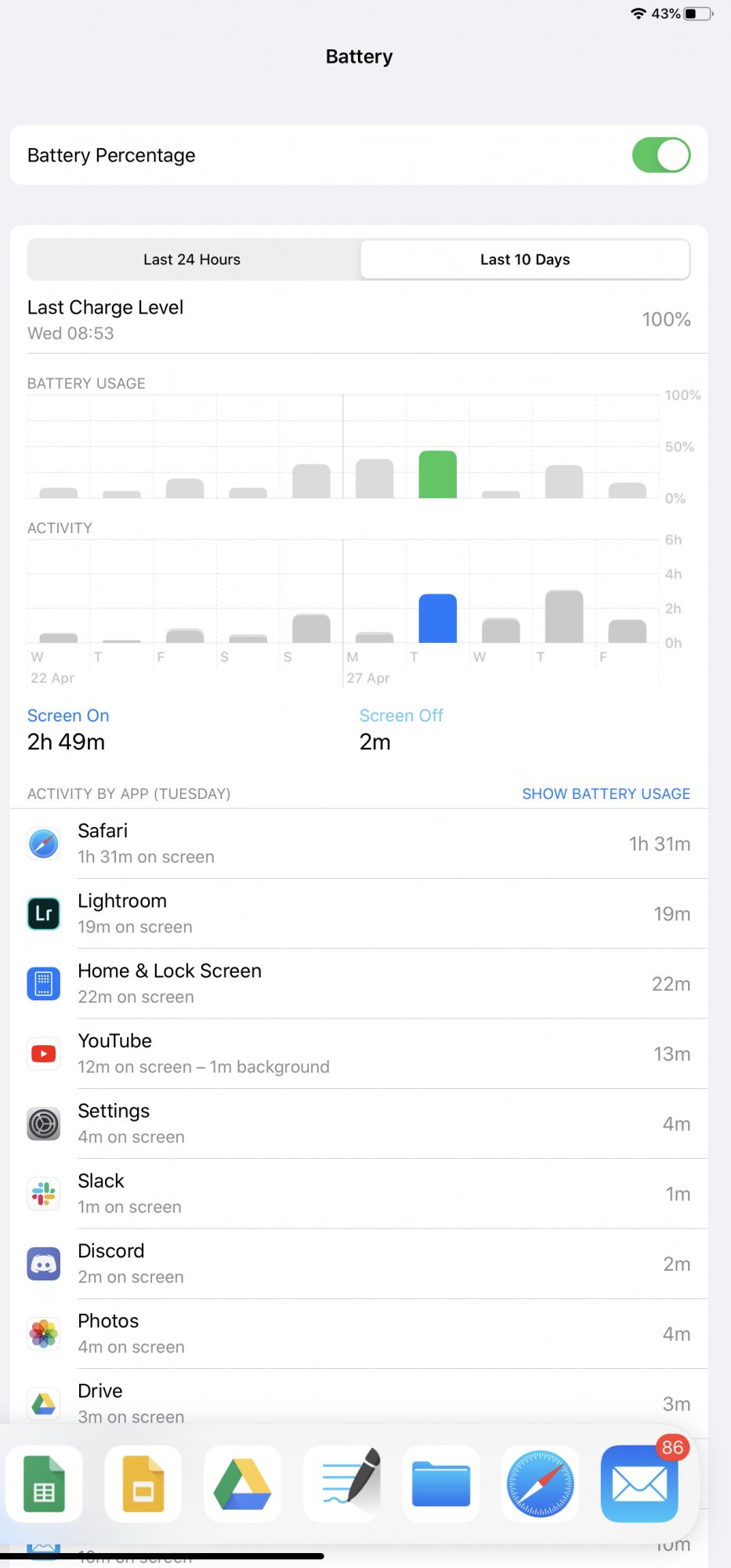
Task: Launch Google Slides from the dock
Action: click(x=143, y=1483)
